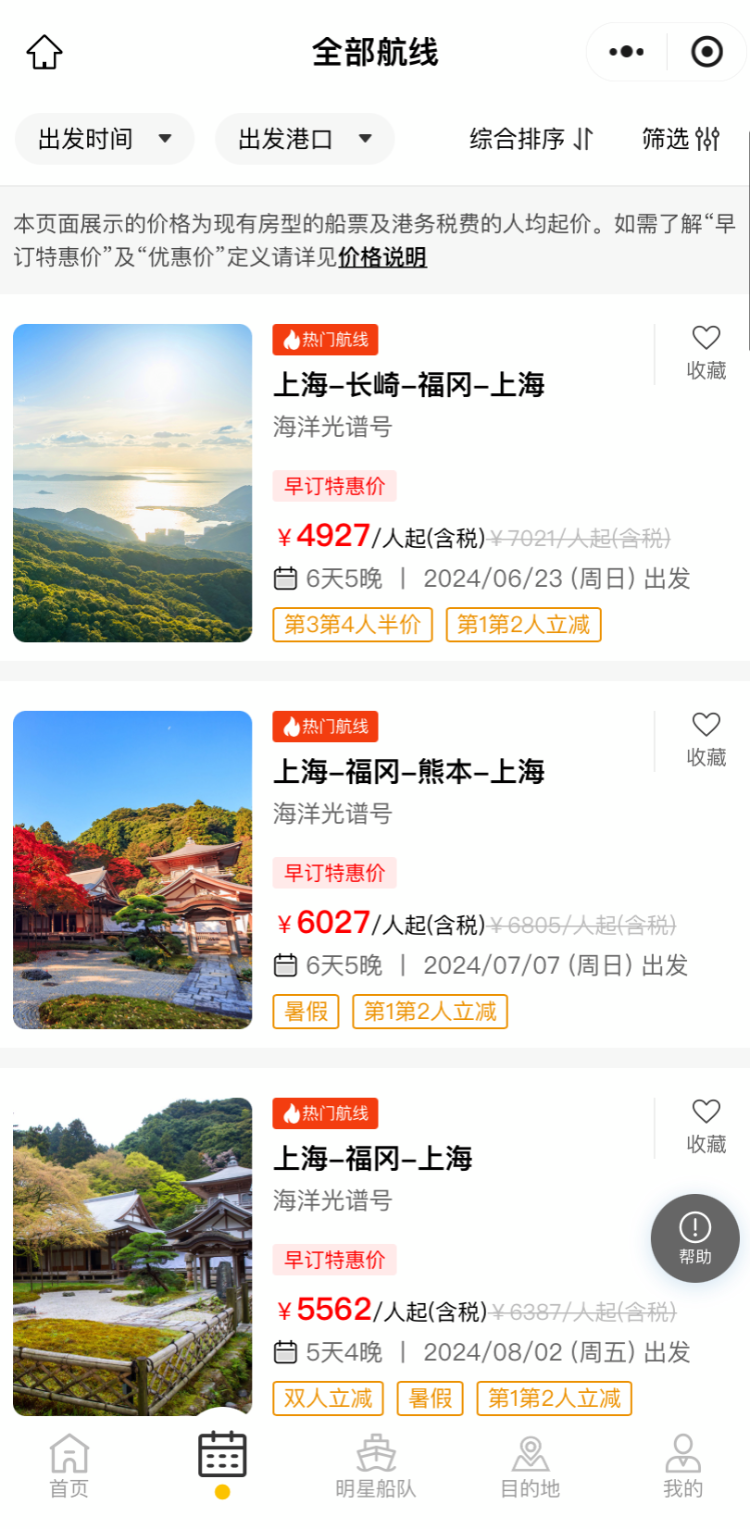Expand the 出发港口 dropdown
This screenshot has height=1529, width=750.
(304, 139)
